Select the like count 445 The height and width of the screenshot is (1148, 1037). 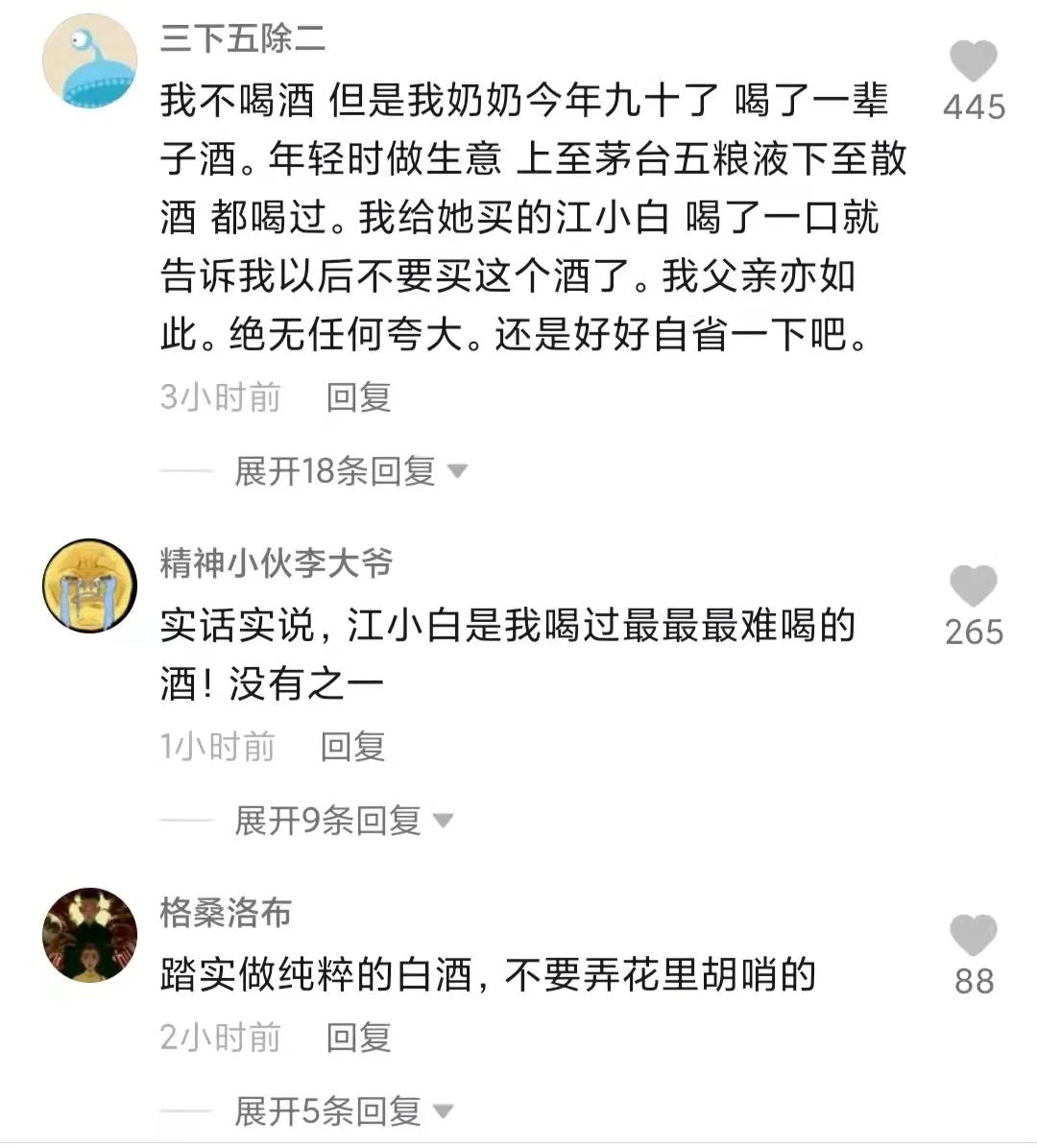coord(973,108)
